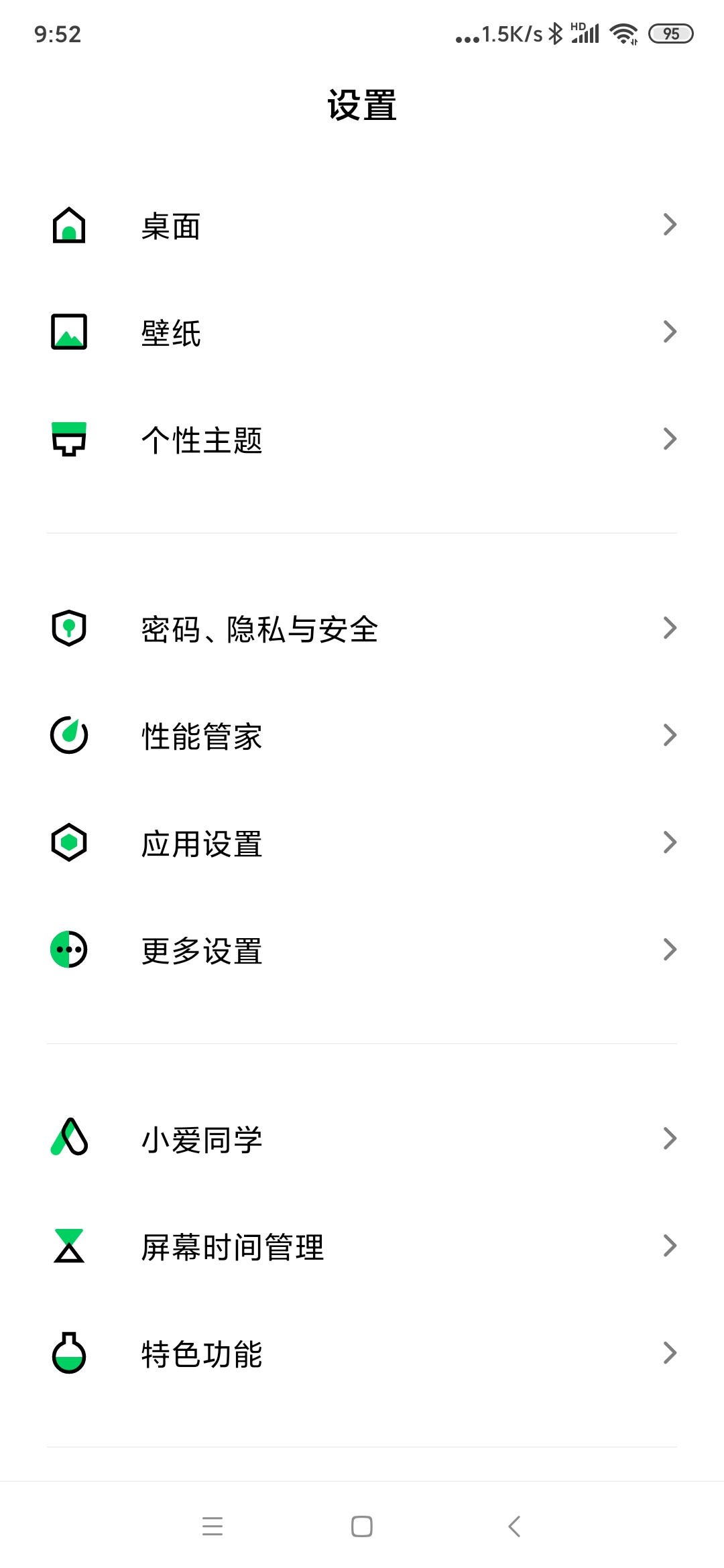
Task: Open 个性主题 themes
Action: coord(362,440)
